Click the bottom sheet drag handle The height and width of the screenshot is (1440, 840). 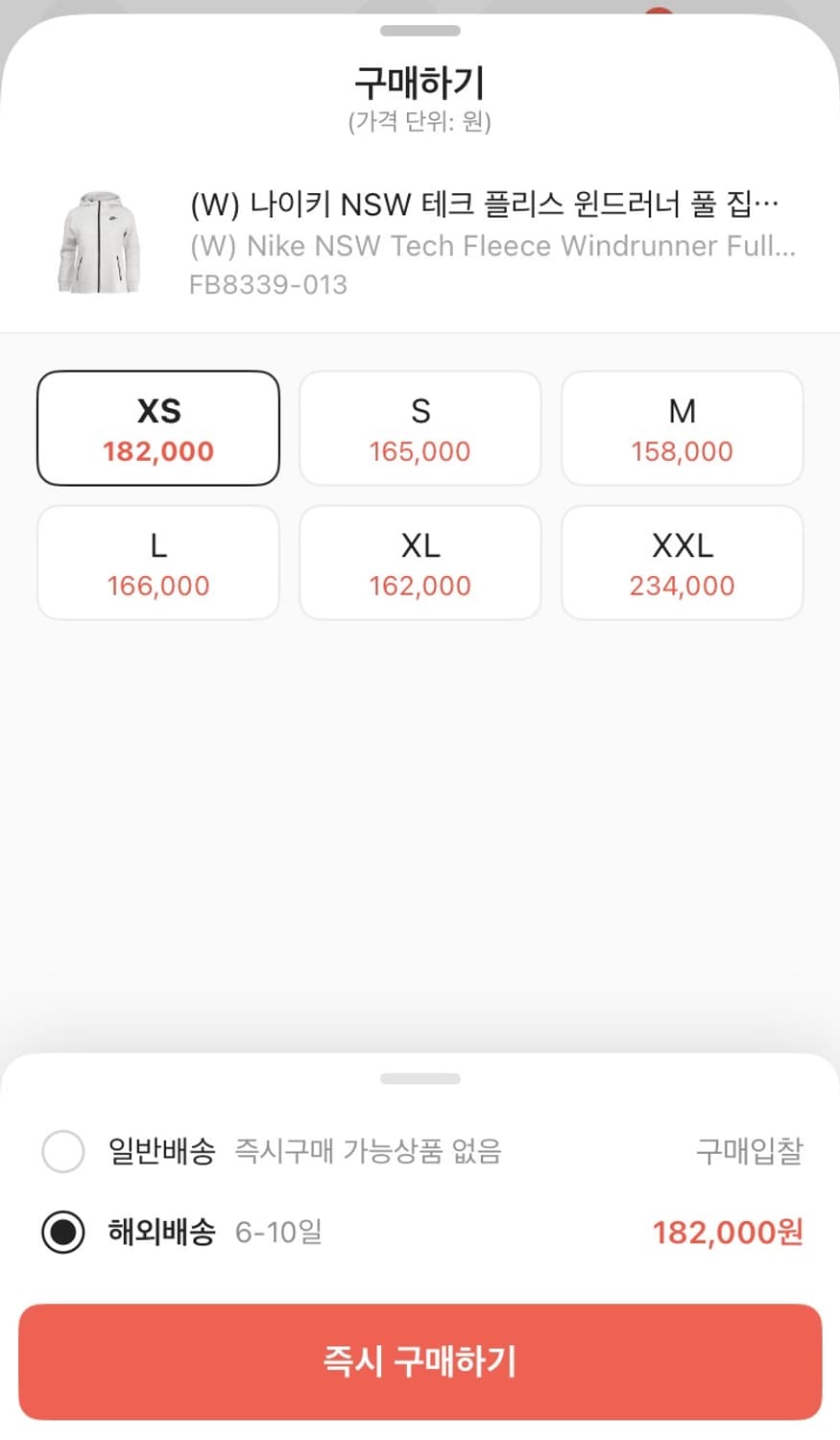coord(420,1077)
